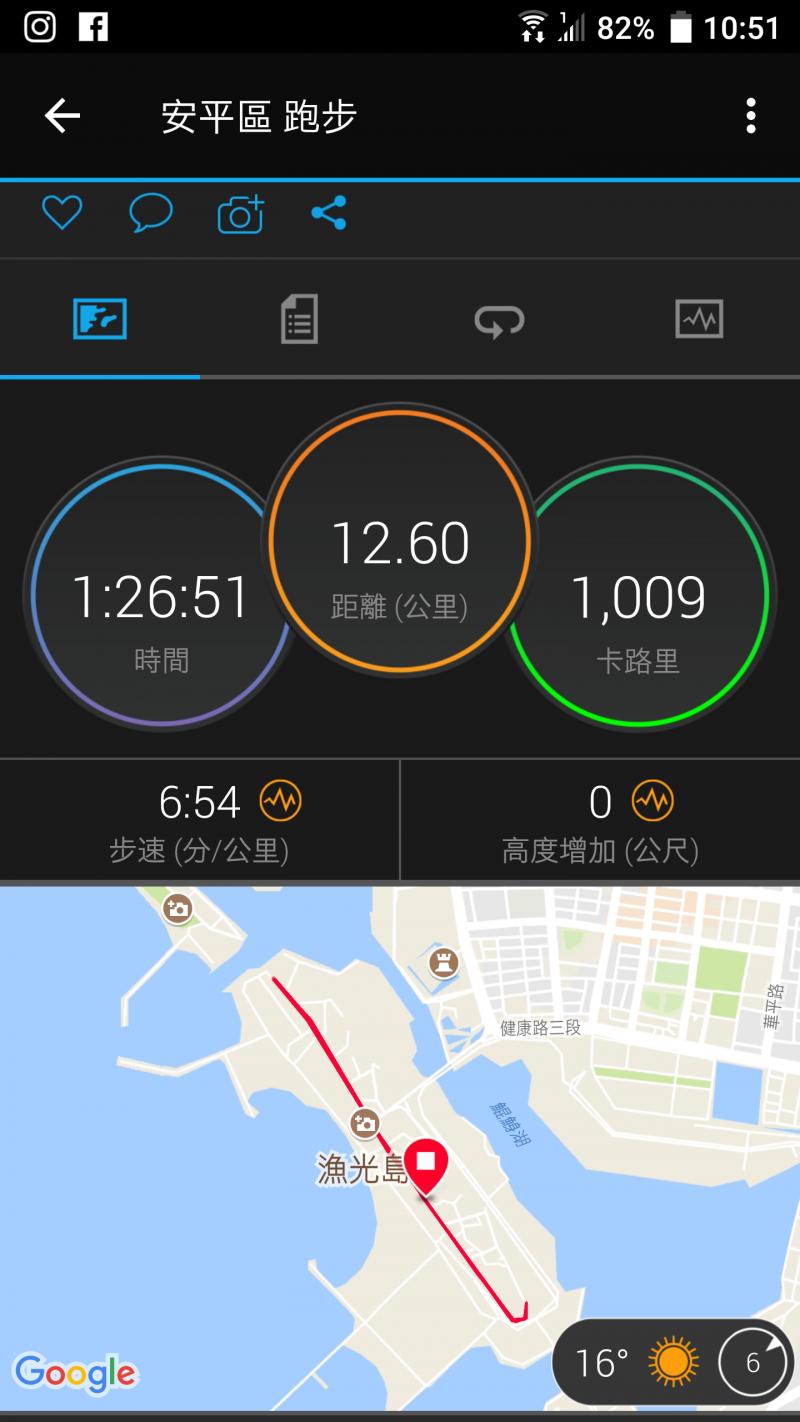The image size is (800, 1422).
Task: Open the overflow menu
Action: 751,117
